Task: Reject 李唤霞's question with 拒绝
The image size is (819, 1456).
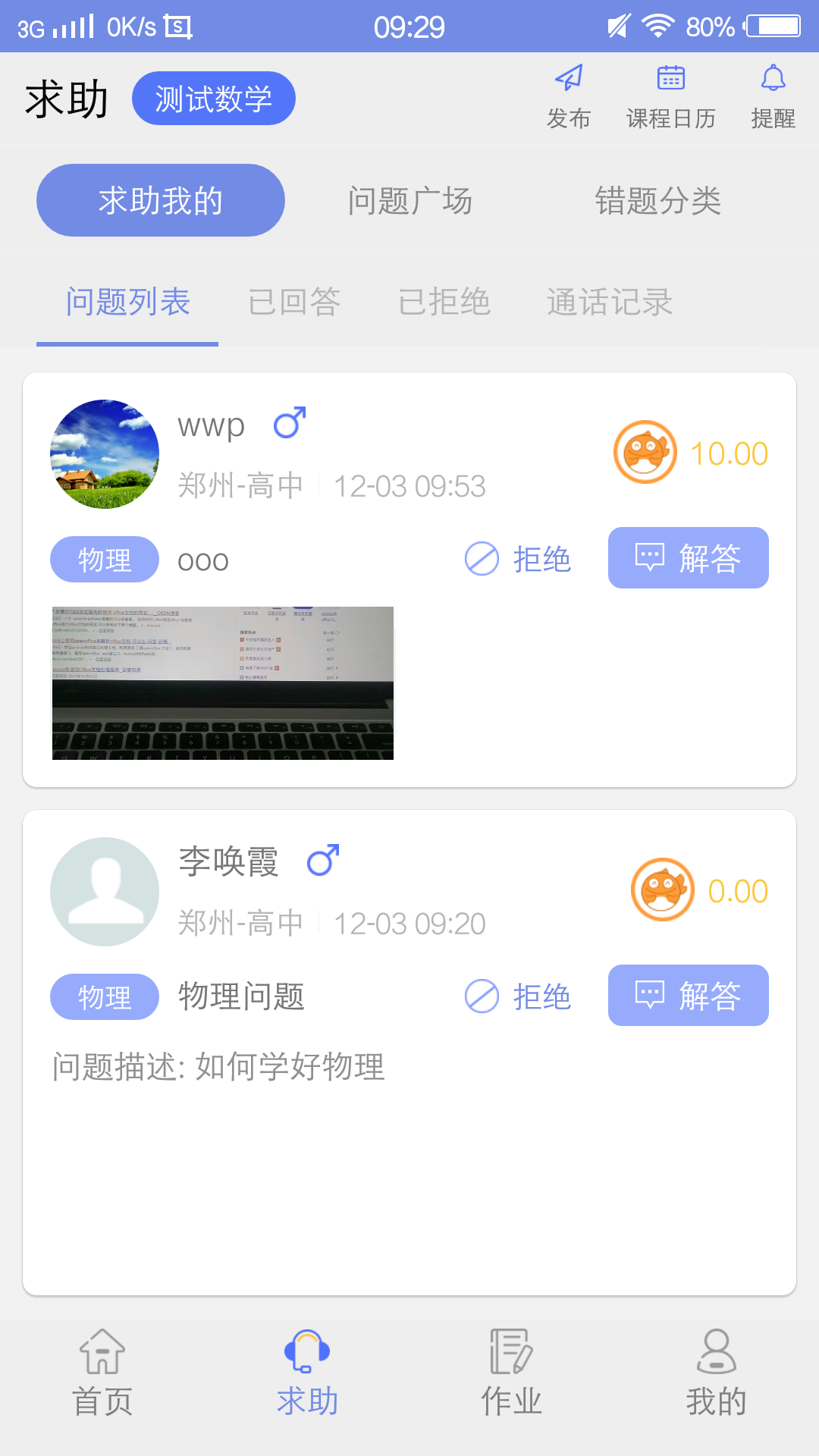Action: click(519, 996)
